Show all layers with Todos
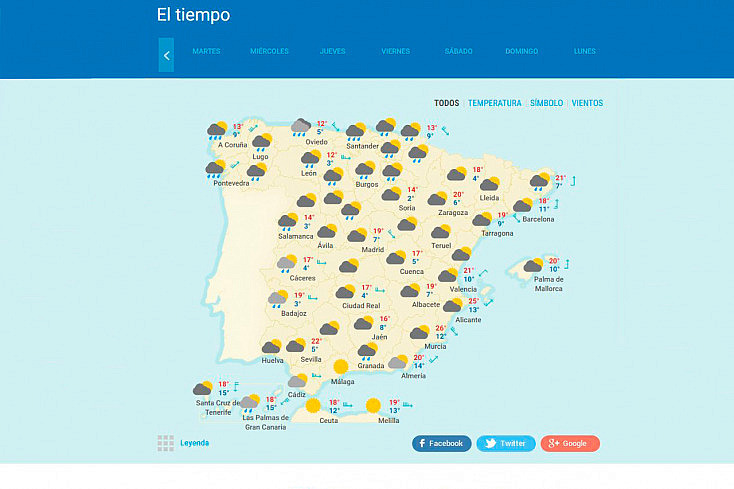 pyautogui.click(x=447, y=103)
